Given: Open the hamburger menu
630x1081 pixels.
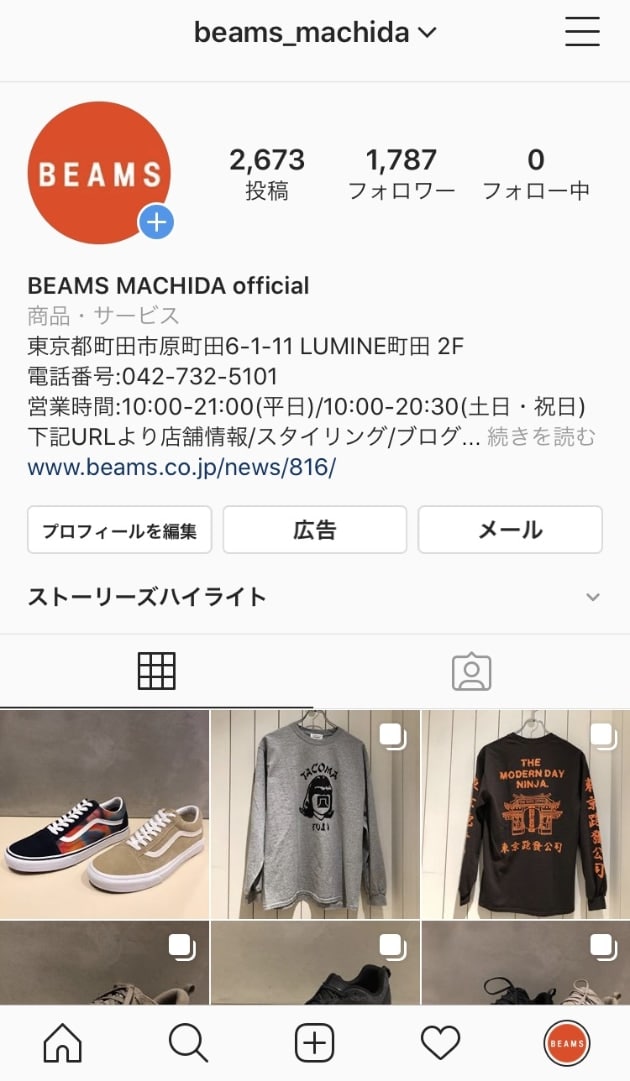Looking at the screenshot, I should (582, 32).
